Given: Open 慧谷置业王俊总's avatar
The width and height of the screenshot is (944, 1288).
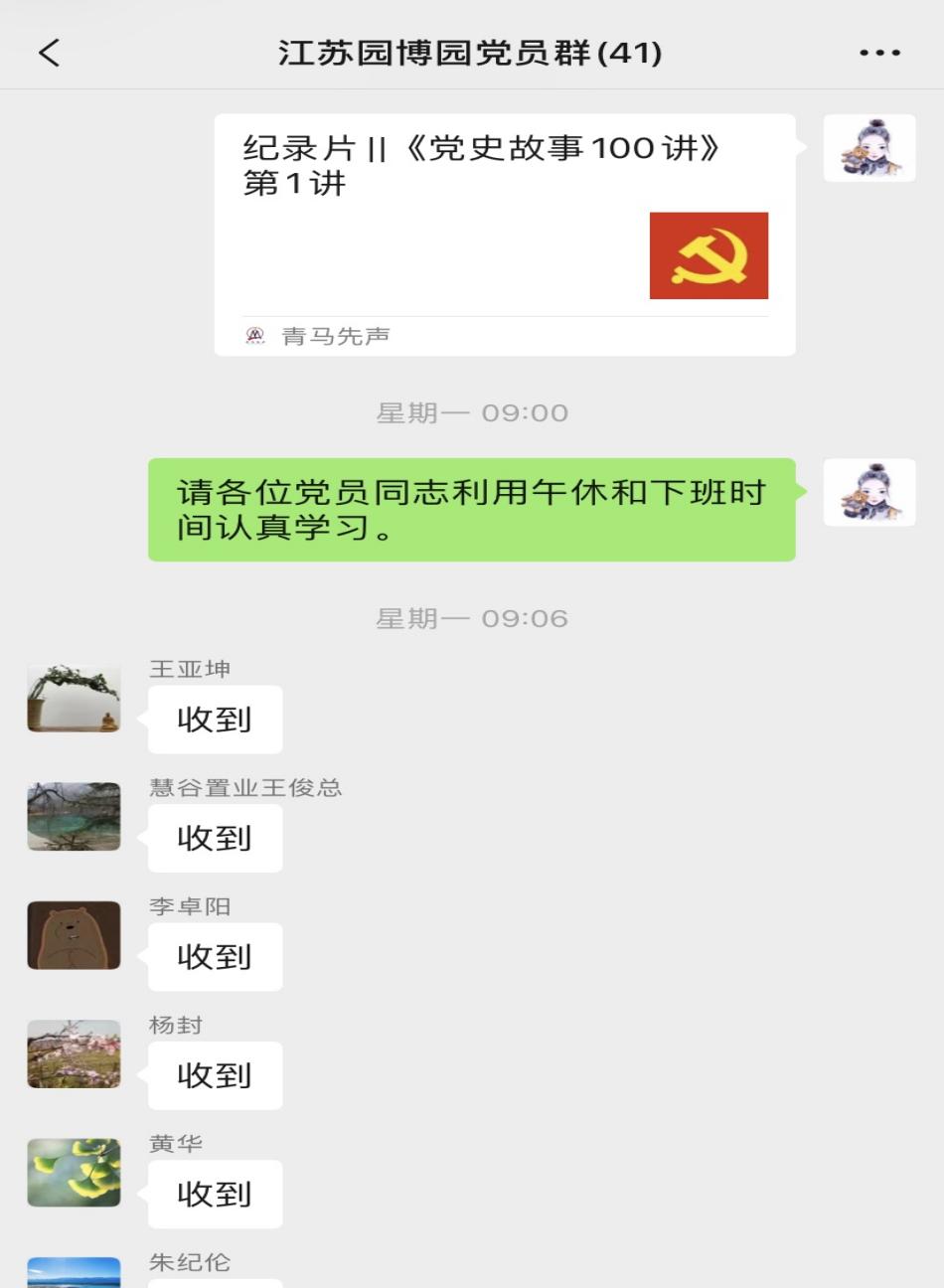Looking at the screenshot, I should point(74,817).
